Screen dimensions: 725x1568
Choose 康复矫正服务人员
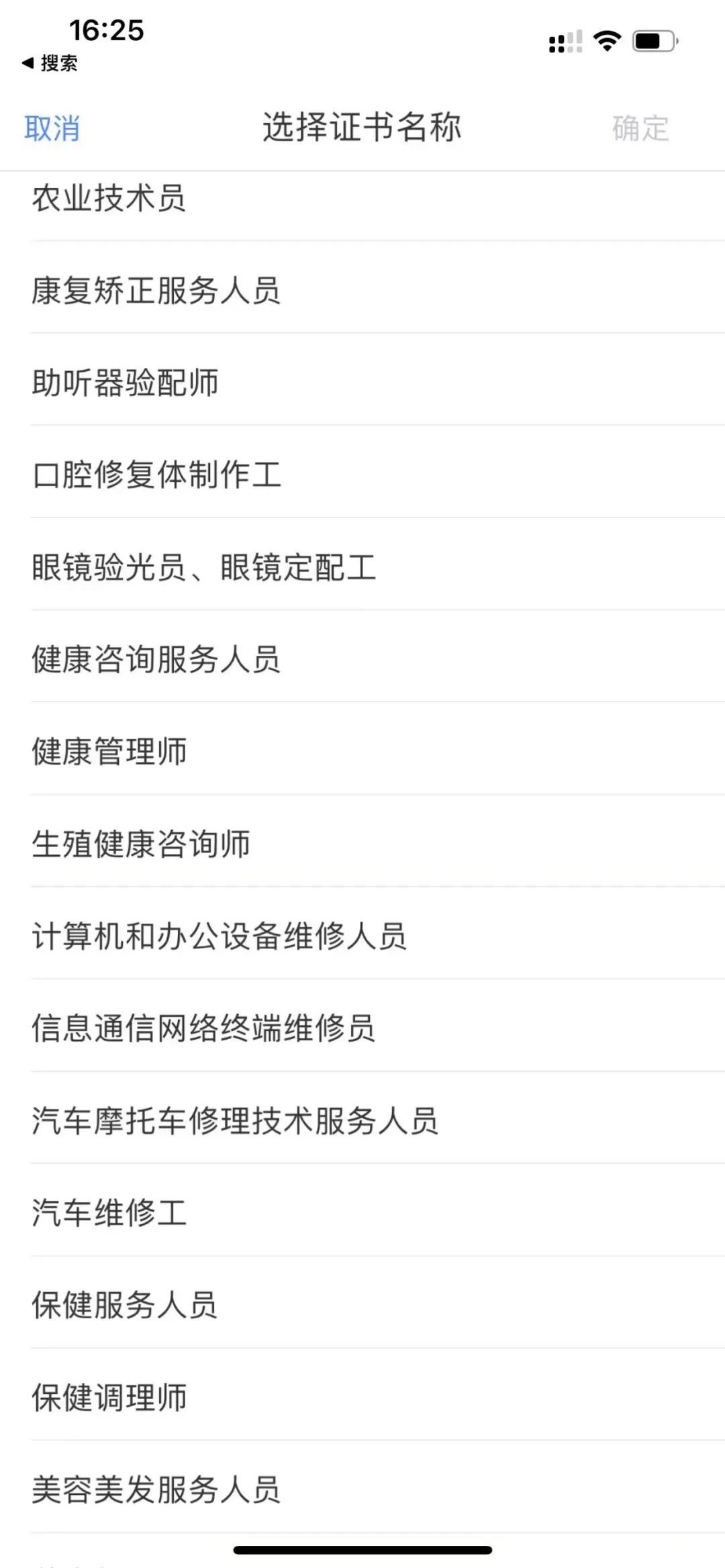click(362, 291)
